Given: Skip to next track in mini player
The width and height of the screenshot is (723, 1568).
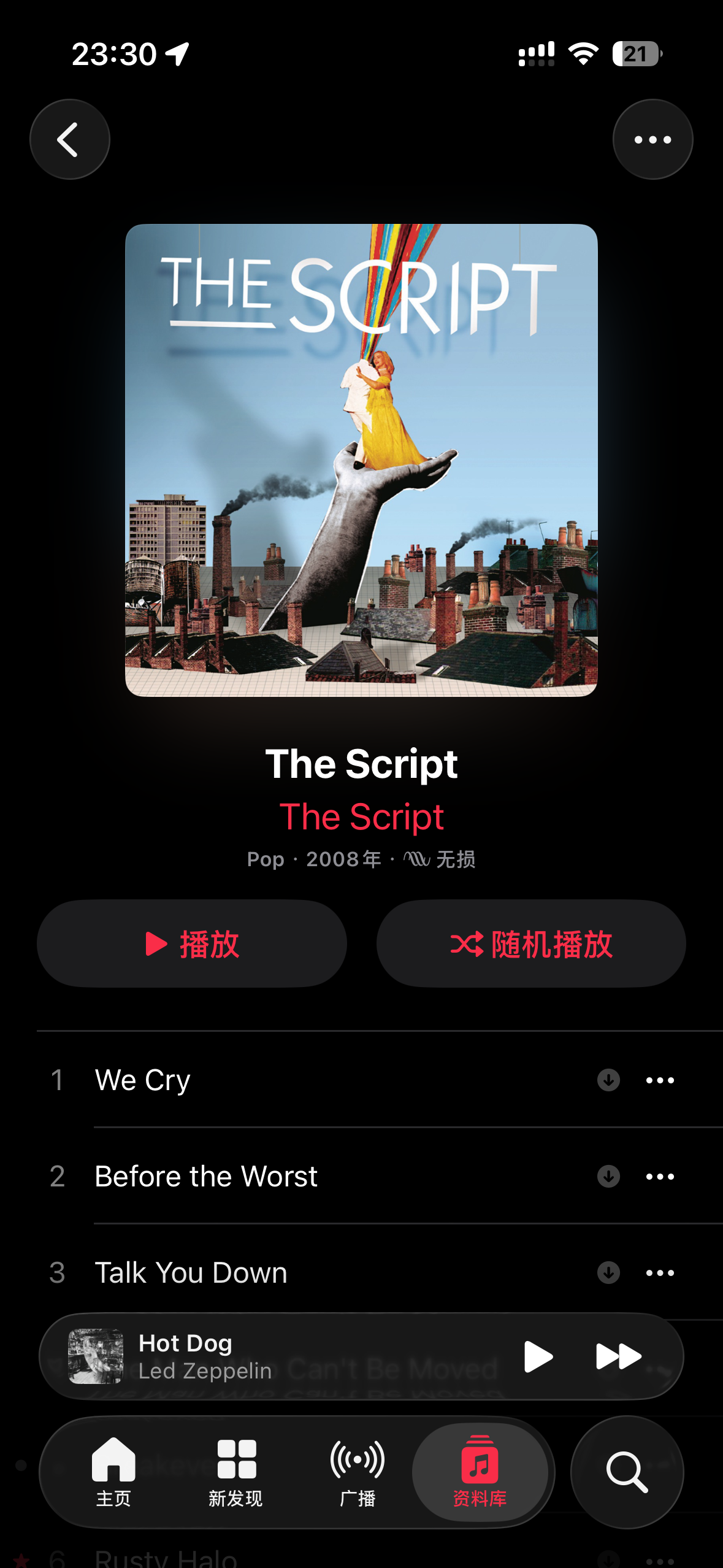Looking at the screenshot, I should [x=618, y=1356].
